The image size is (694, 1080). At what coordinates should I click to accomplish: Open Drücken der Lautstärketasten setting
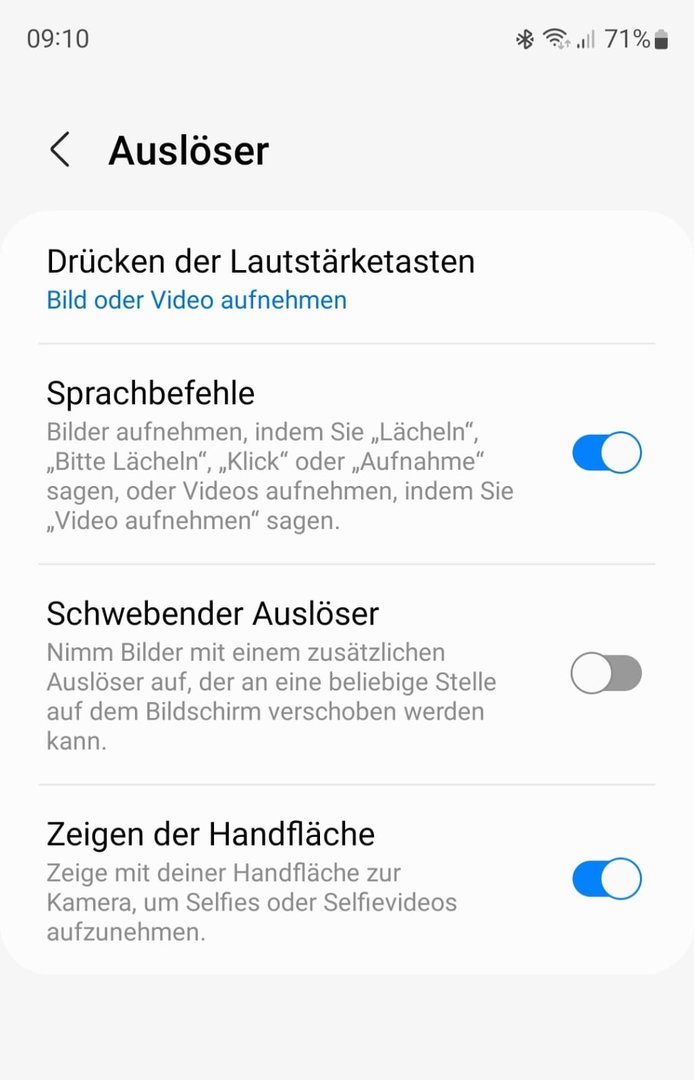[260, 278]
